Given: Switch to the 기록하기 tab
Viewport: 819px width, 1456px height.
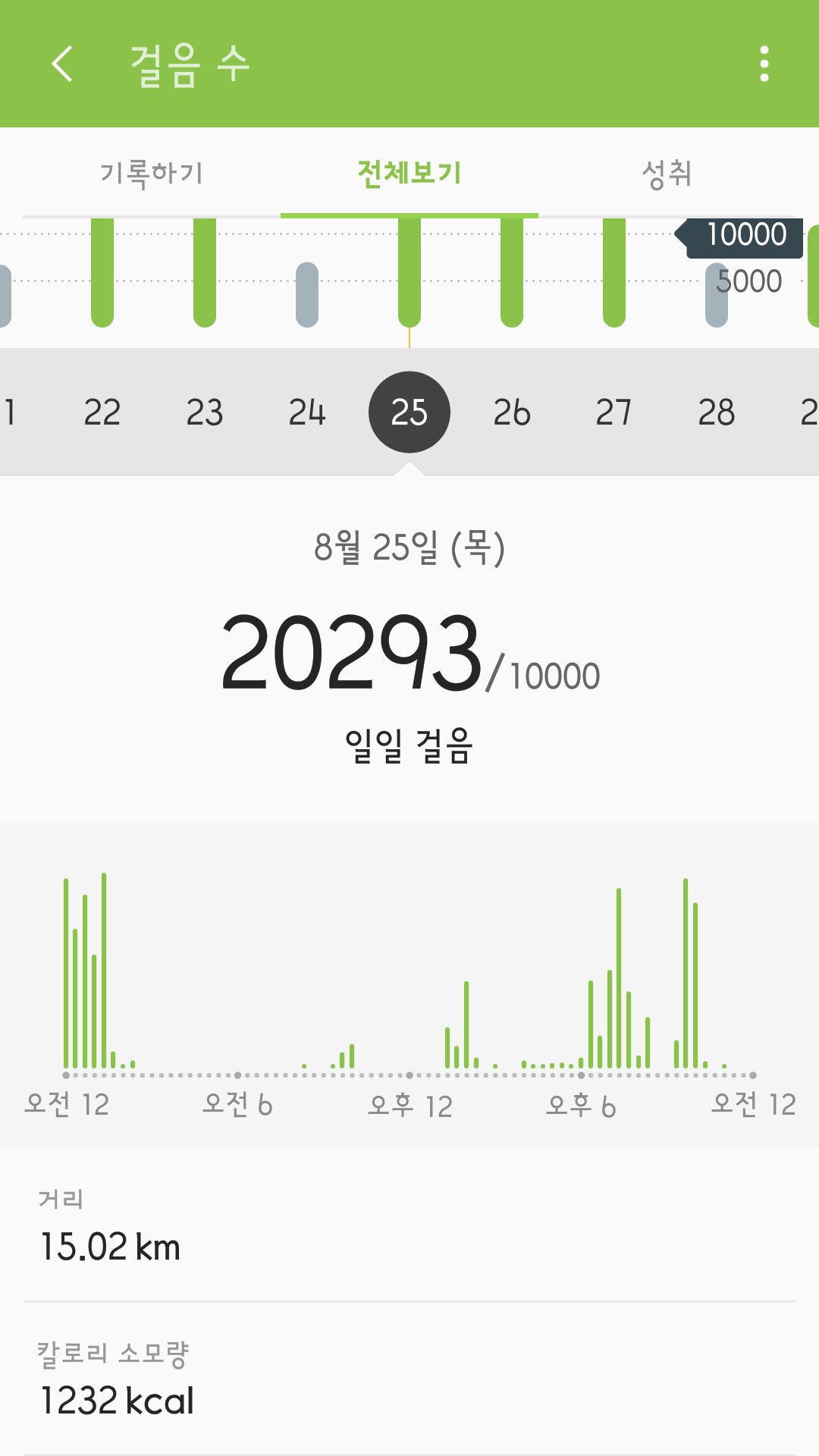Looking at the screenshot, I should 152,173.
